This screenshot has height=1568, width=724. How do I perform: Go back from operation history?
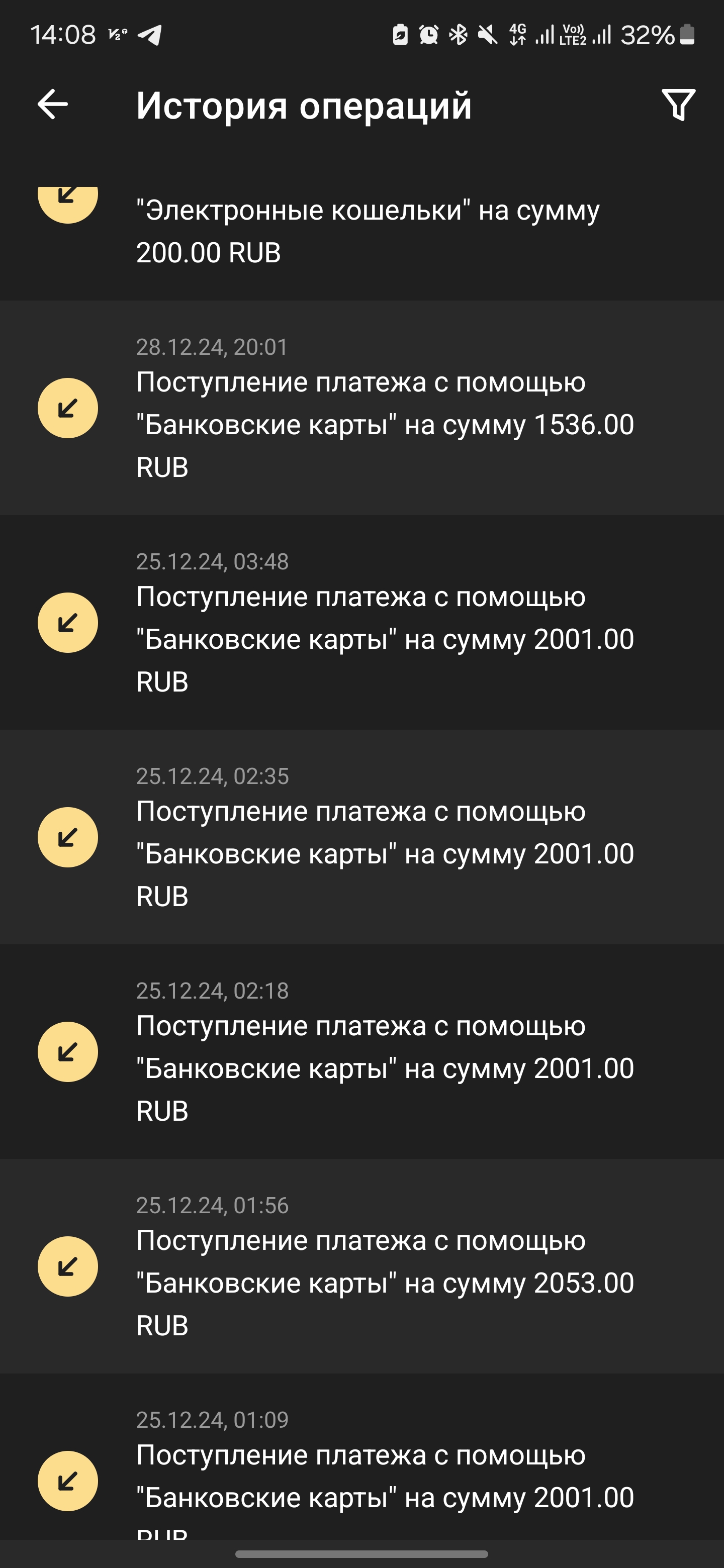pyautogui.click(x=52, y=105)
